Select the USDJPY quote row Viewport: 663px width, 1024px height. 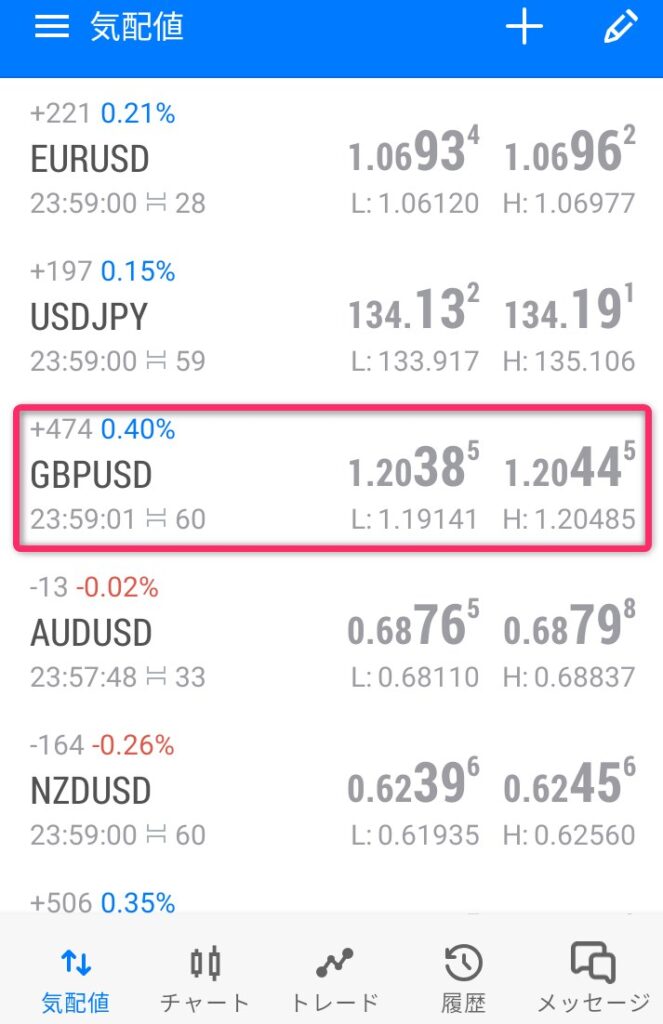coord(332,318)
